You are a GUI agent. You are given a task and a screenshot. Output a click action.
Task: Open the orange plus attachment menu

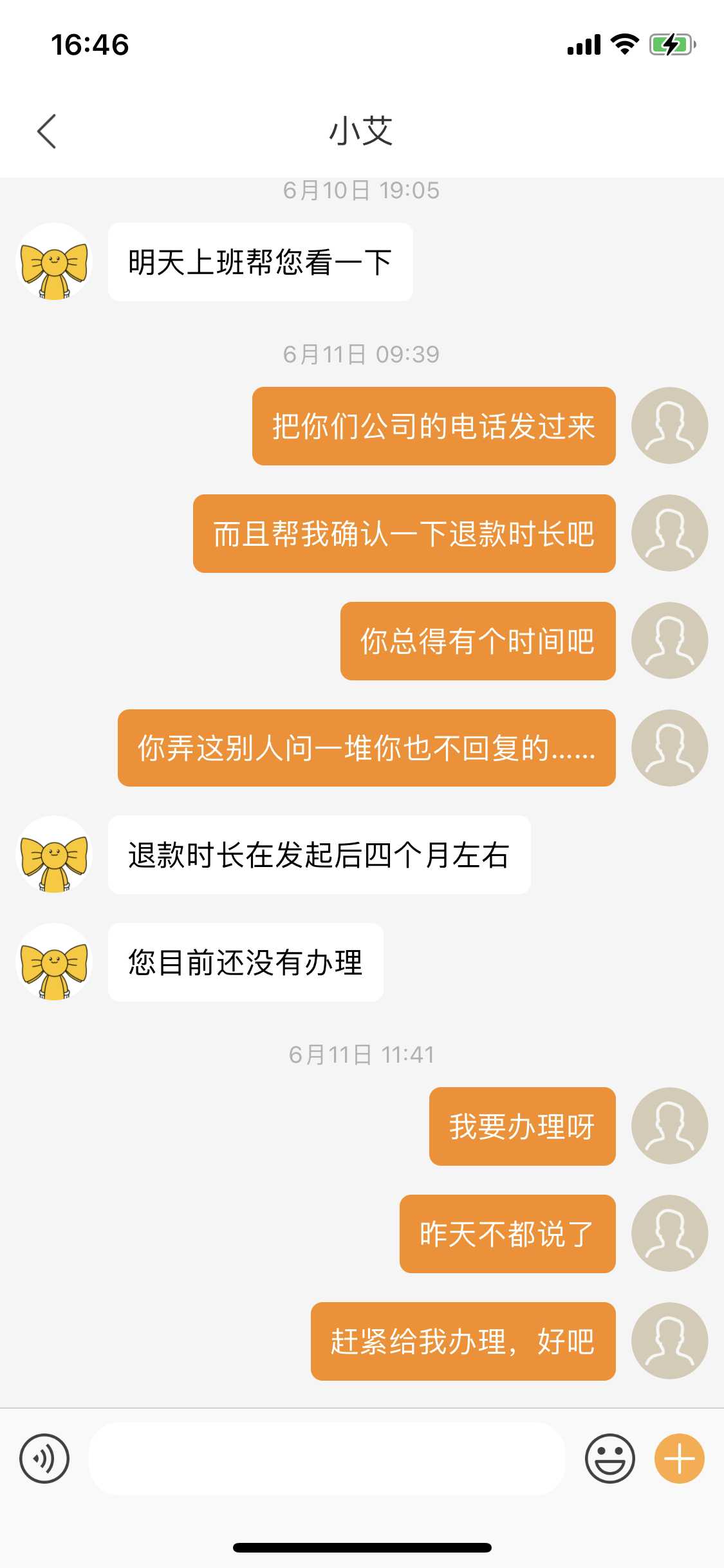coord(679,1459)
